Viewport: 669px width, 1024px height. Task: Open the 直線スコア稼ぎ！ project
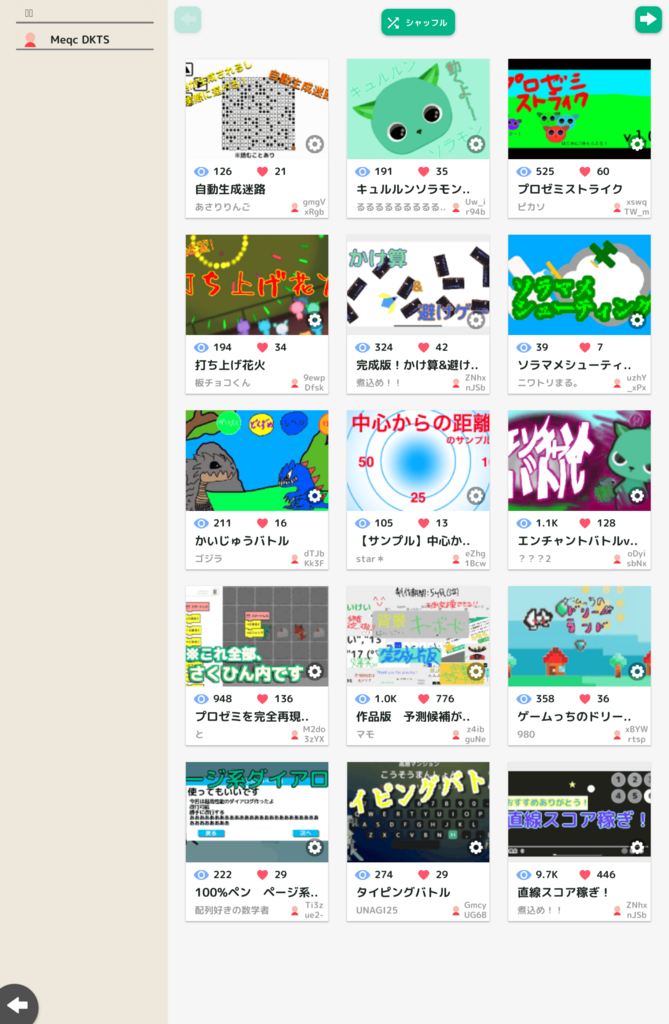tap(579, 812)
